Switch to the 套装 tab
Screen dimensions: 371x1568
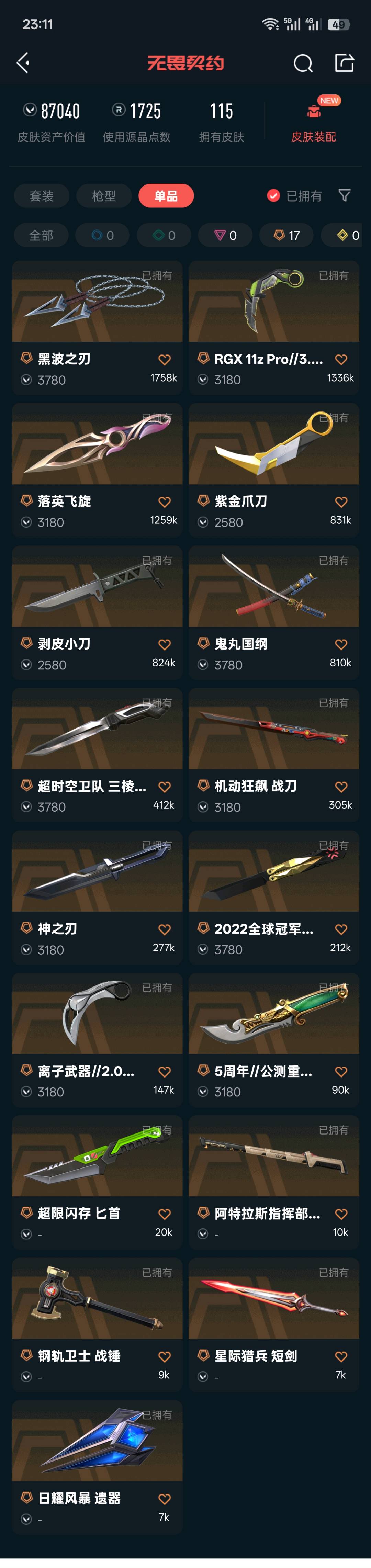pos(42,196)
